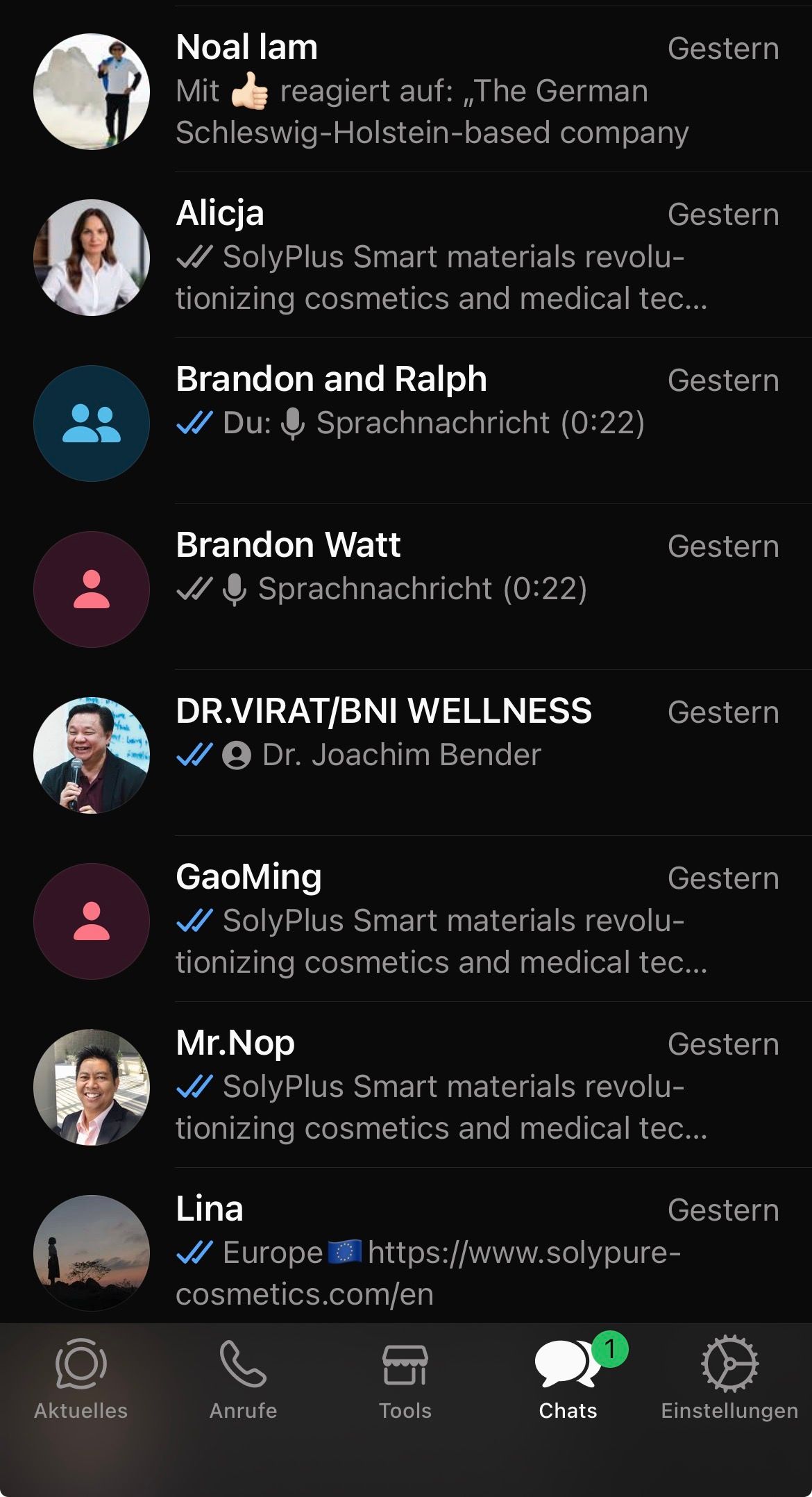Tap the Chats tab
The height and width of the screenshot is (1497, 812).
568,1379
